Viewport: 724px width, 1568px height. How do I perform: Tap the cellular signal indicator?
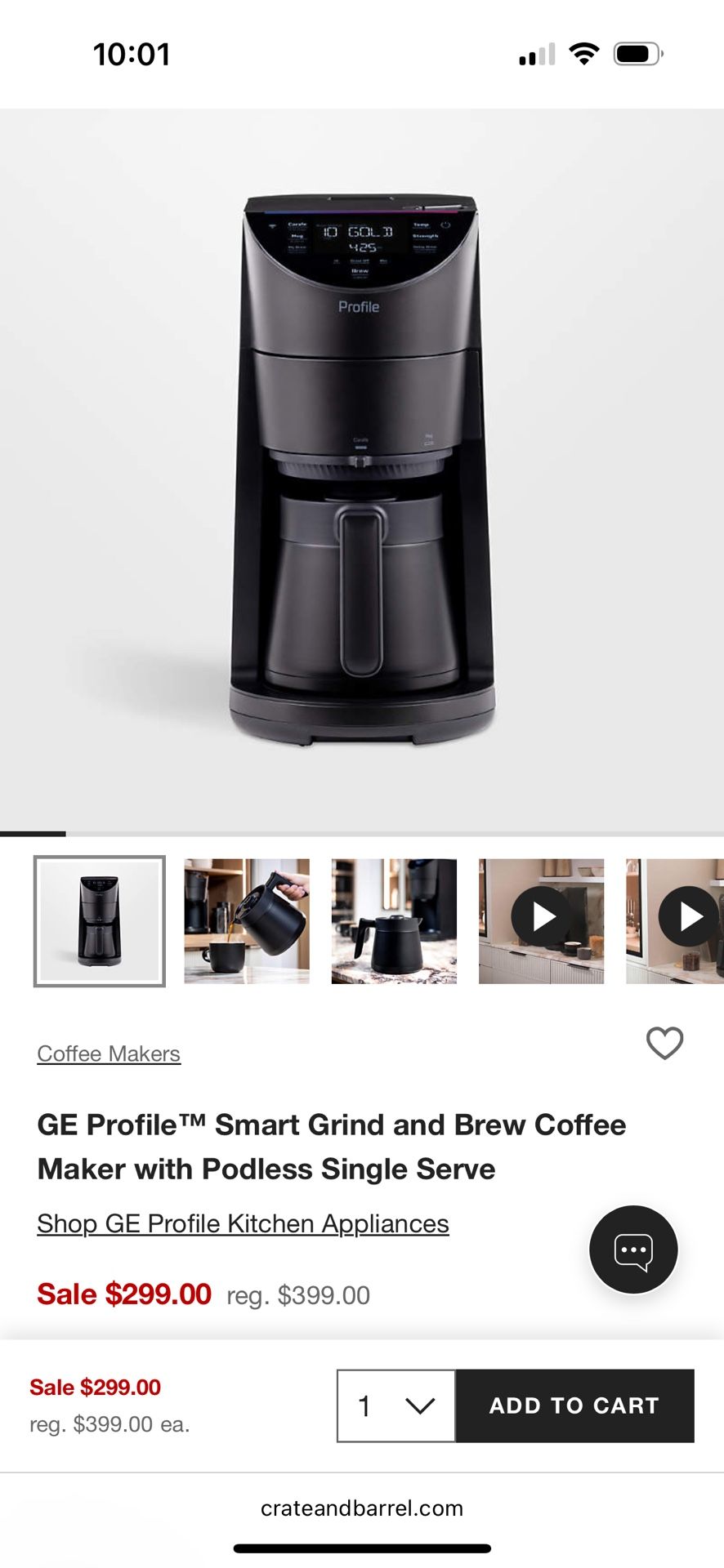[x=535, y=52]
